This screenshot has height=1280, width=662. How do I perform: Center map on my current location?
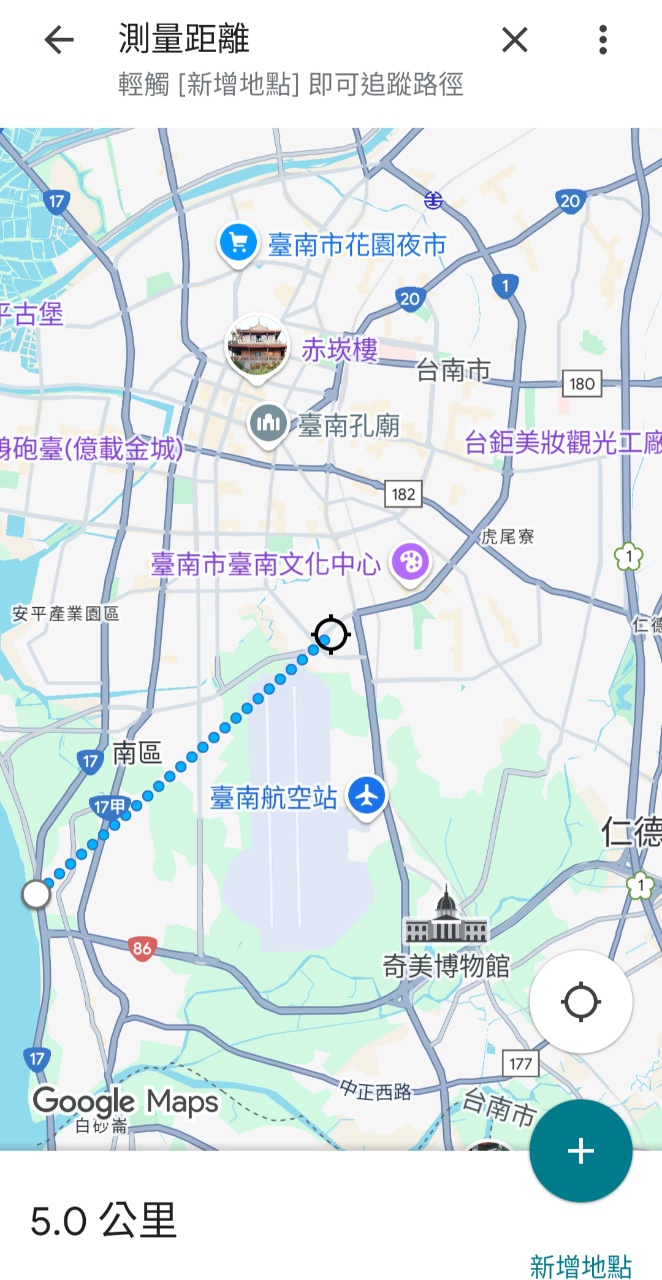coord(581,1002)
